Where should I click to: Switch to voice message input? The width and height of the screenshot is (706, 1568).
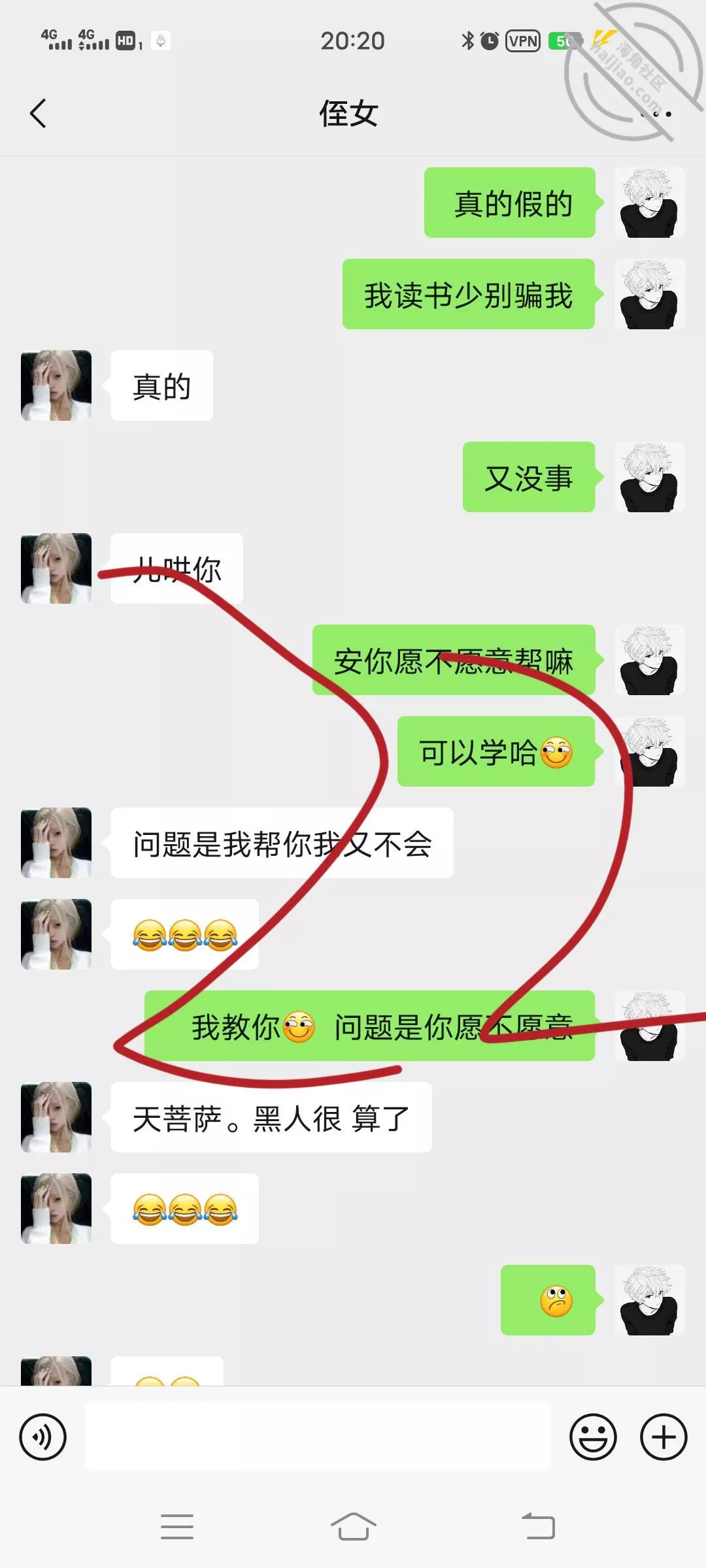[43, 1437]
